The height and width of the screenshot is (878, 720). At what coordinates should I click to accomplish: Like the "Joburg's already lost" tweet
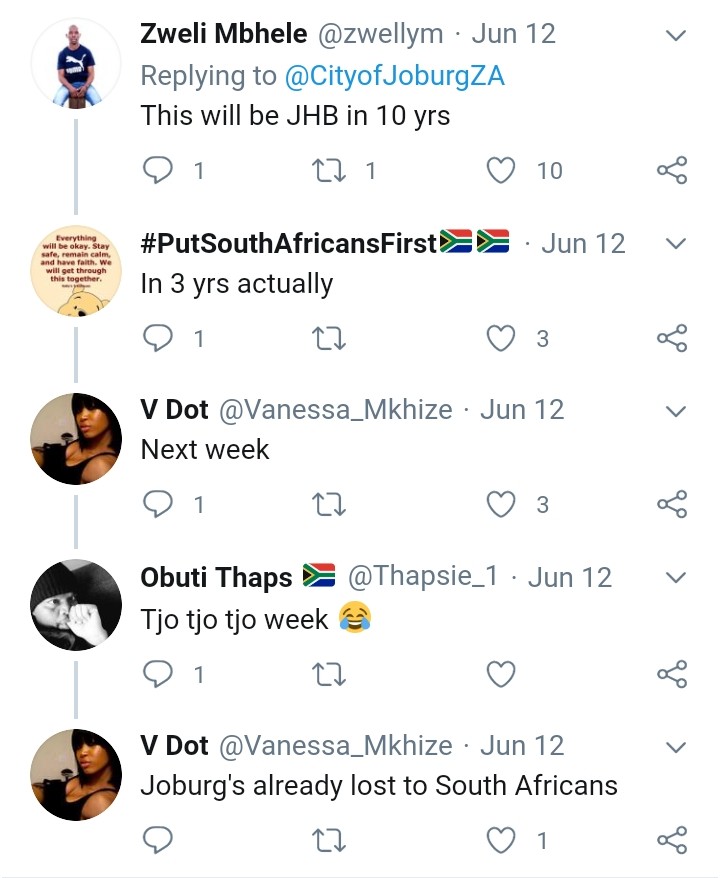[500, 841]
